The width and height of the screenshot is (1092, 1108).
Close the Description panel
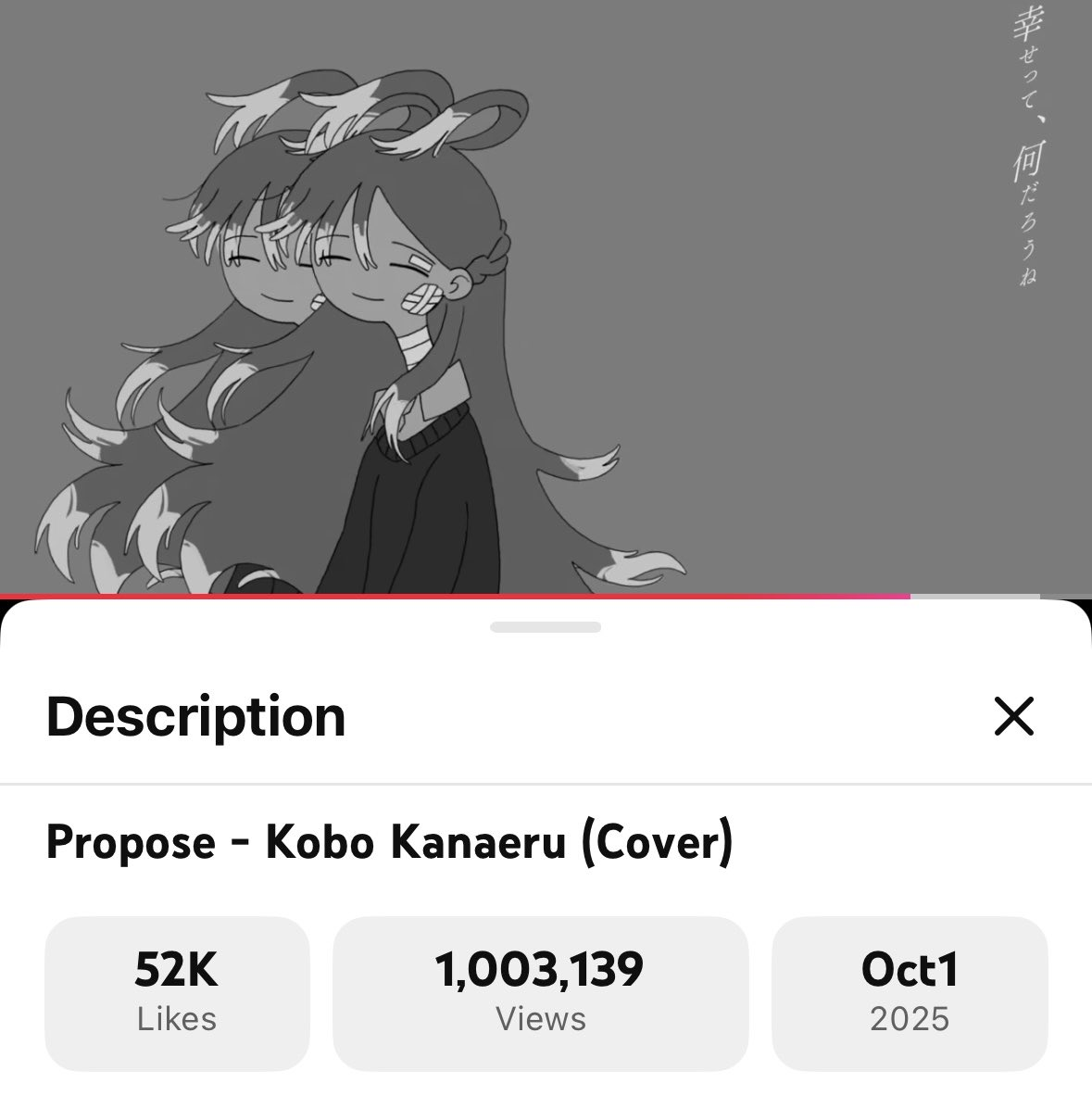(1013, 716)
